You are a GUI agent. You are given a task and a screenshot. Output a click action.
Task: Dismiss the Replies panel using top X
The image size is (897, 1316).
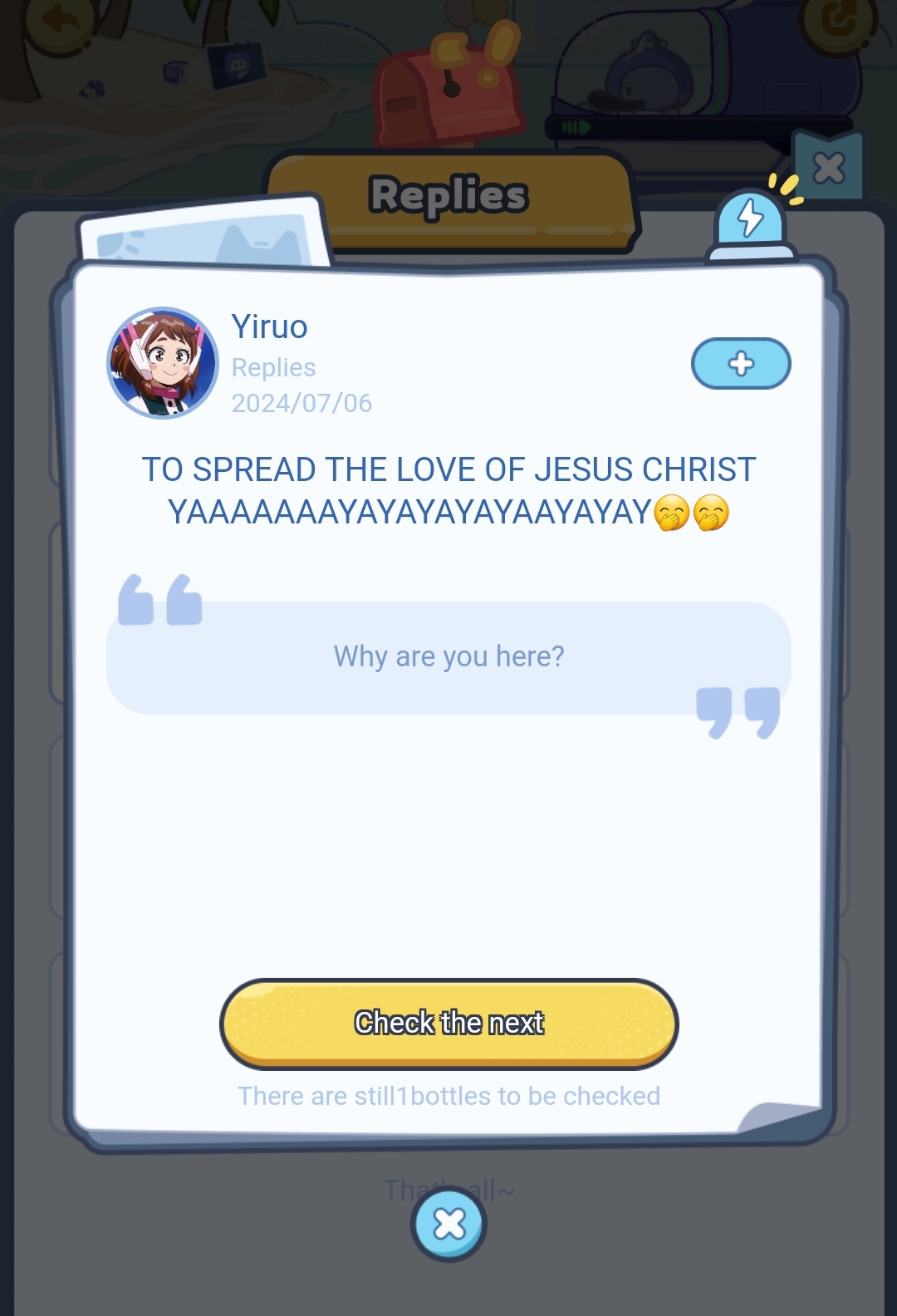point(828,168)
